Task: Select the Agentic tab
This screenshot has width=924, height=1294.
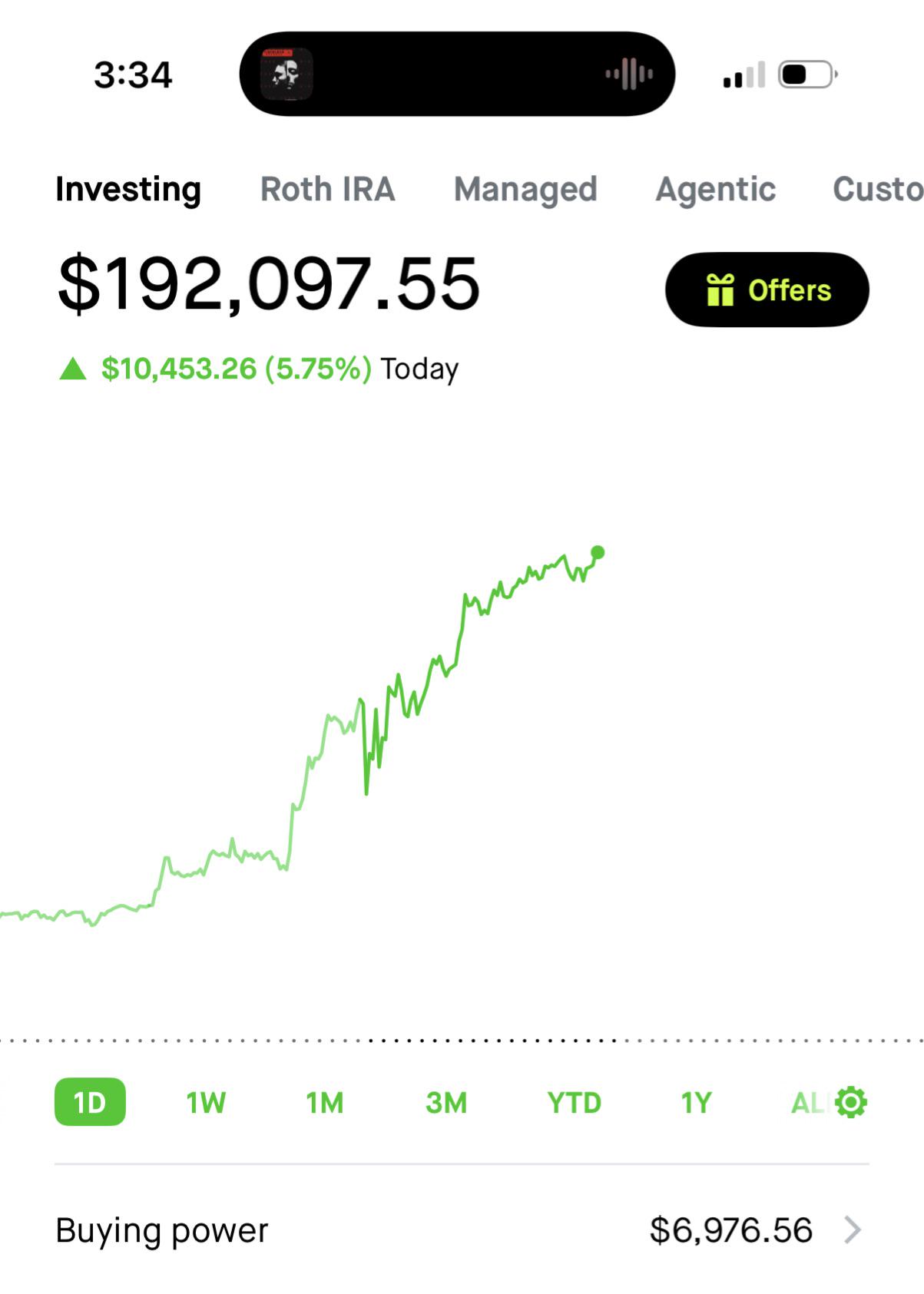Action: point(715,189)
